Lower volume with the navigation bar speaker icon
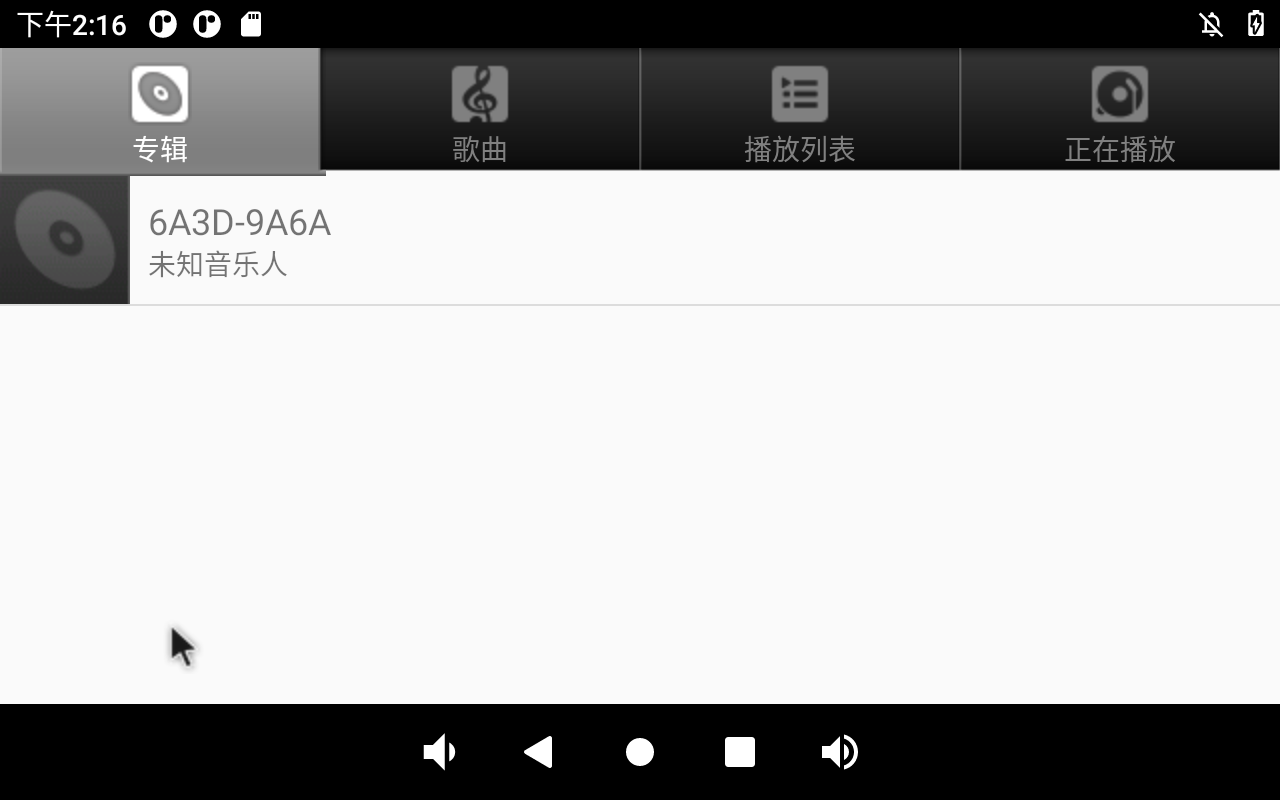Screen dimensions: 1280x800 (x=439, y=752)
